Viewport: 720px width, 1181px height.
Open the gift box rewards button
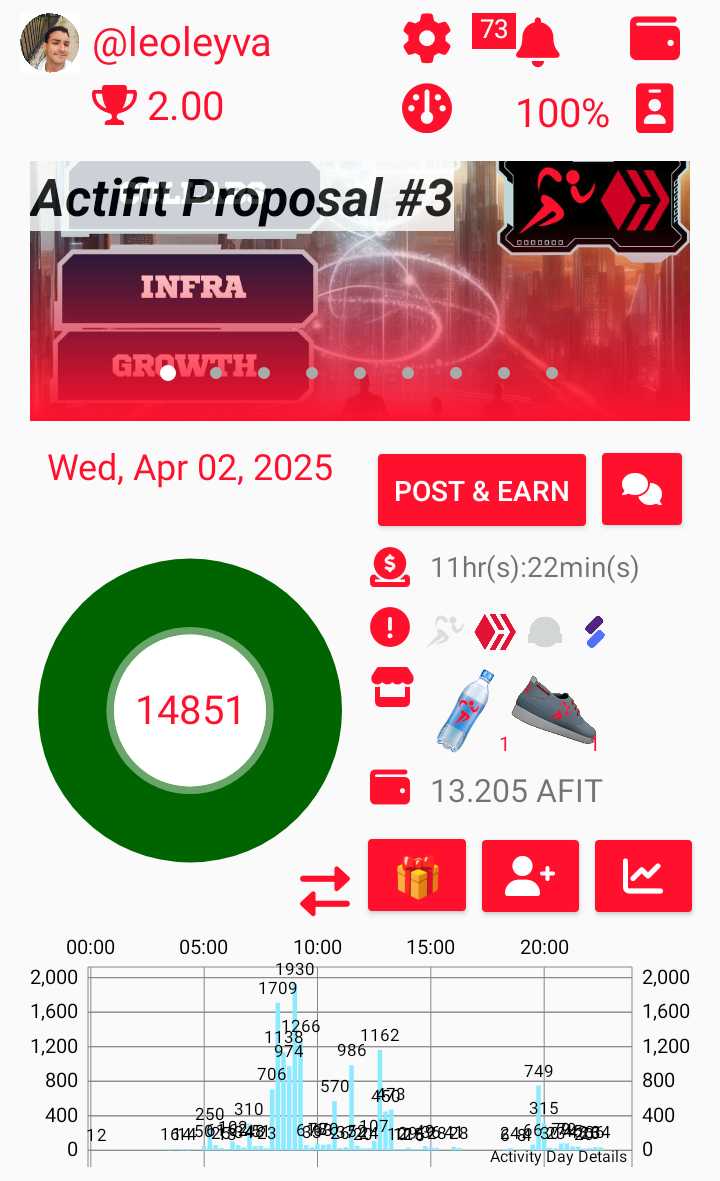coord(417,876)
